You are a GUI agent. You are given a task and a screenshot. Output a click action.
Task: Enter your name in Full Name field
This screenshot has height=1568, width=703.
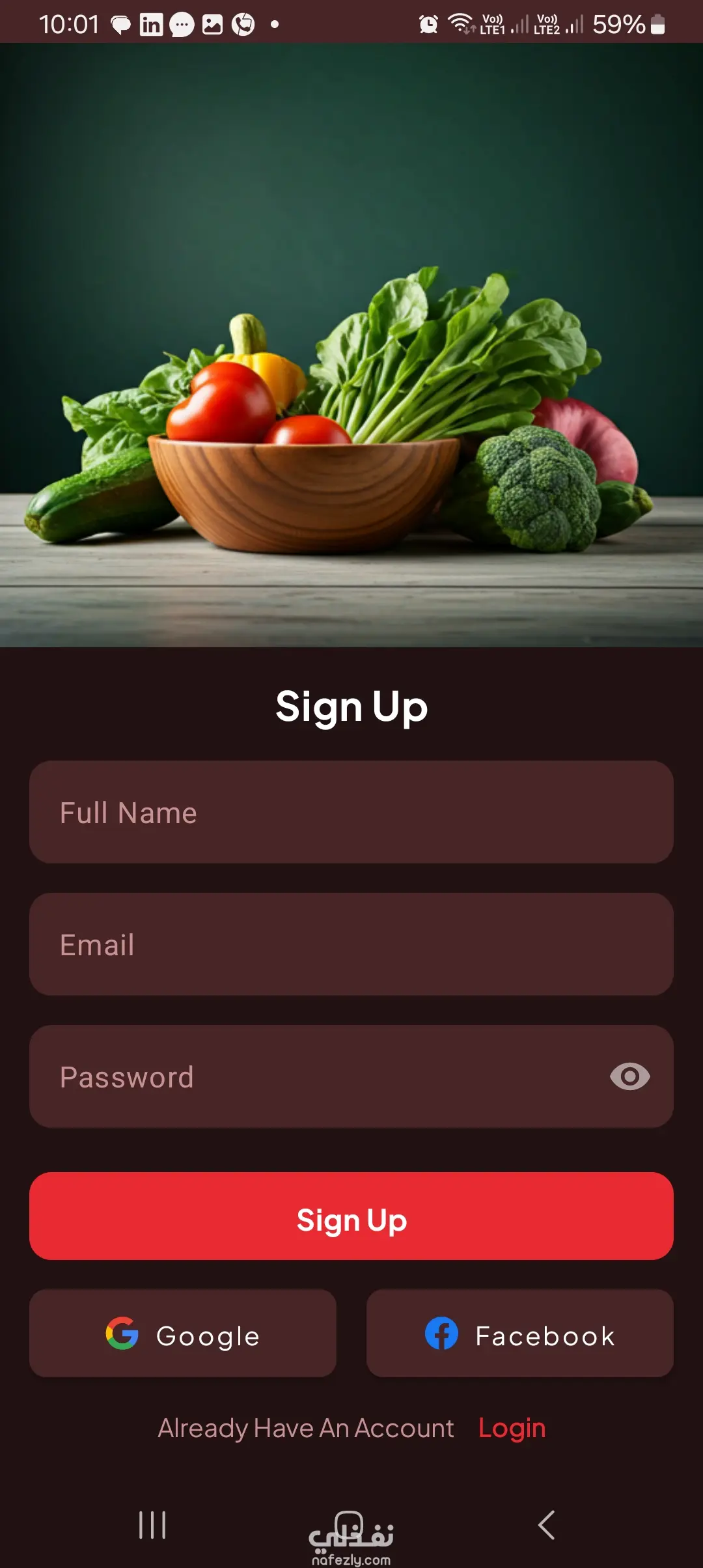coord(351,812)
